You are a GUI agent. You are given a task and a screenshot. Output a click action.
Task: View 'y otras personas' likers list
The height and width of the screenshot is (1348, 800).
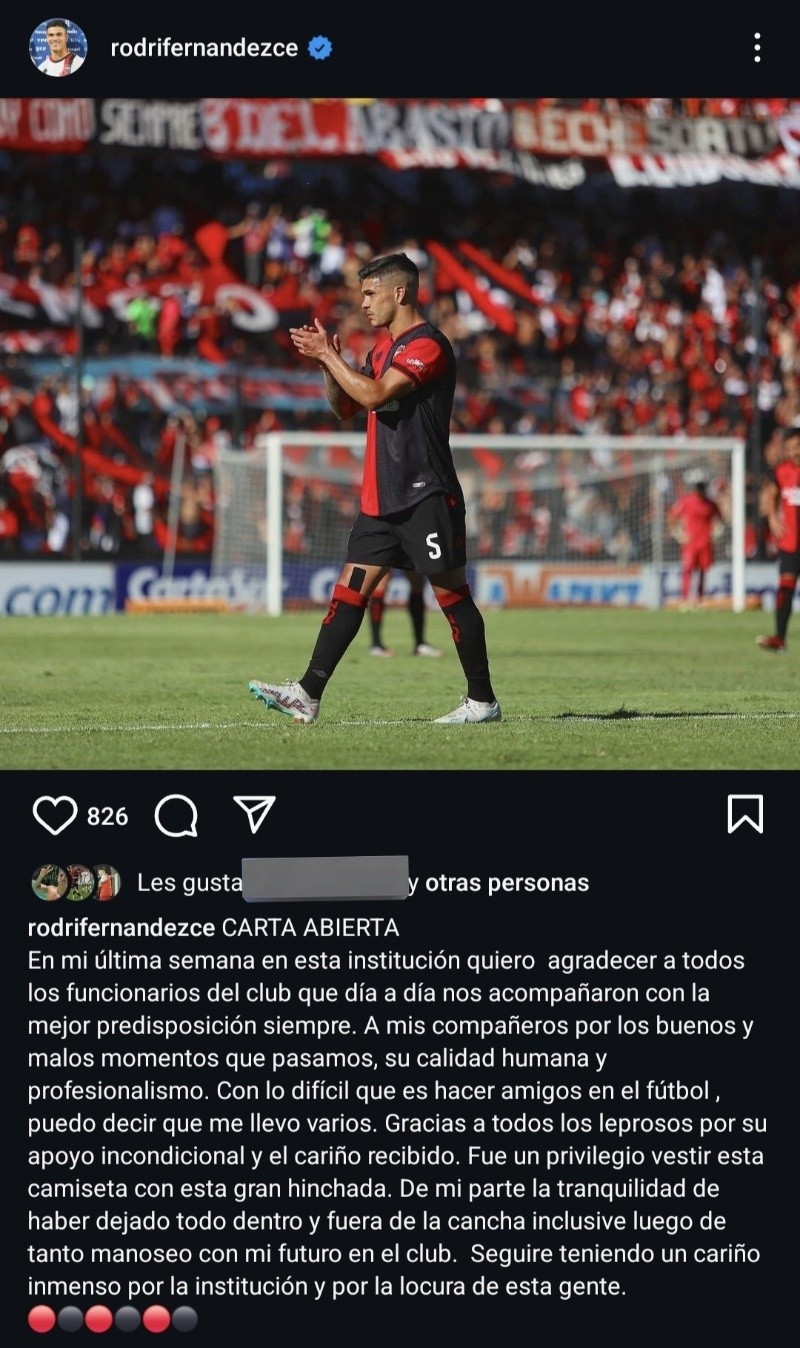pos(500,883)
